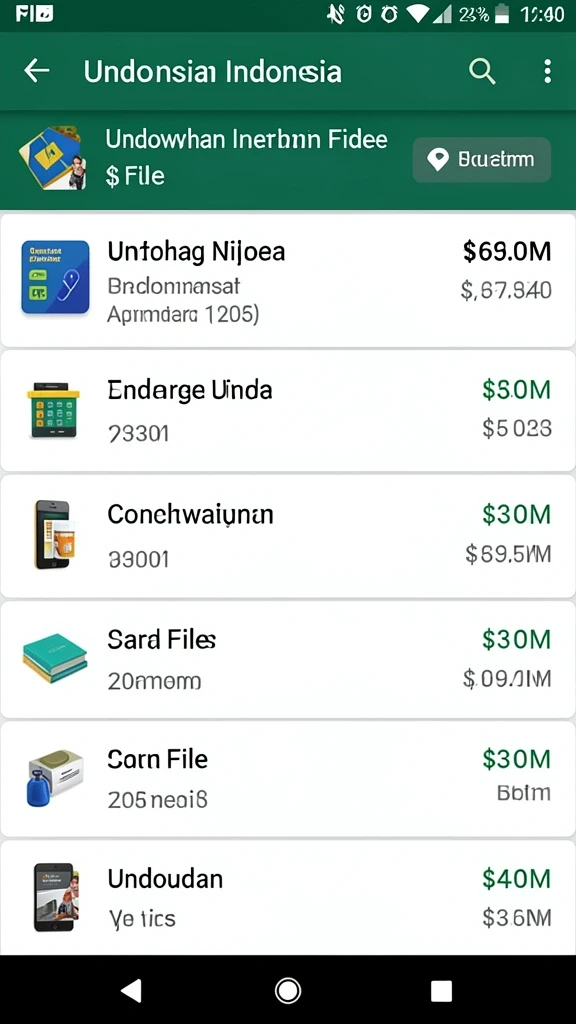
Task: Select the Conehwaiynan entry
Action: pyautogui.click(x=288, y=536)
